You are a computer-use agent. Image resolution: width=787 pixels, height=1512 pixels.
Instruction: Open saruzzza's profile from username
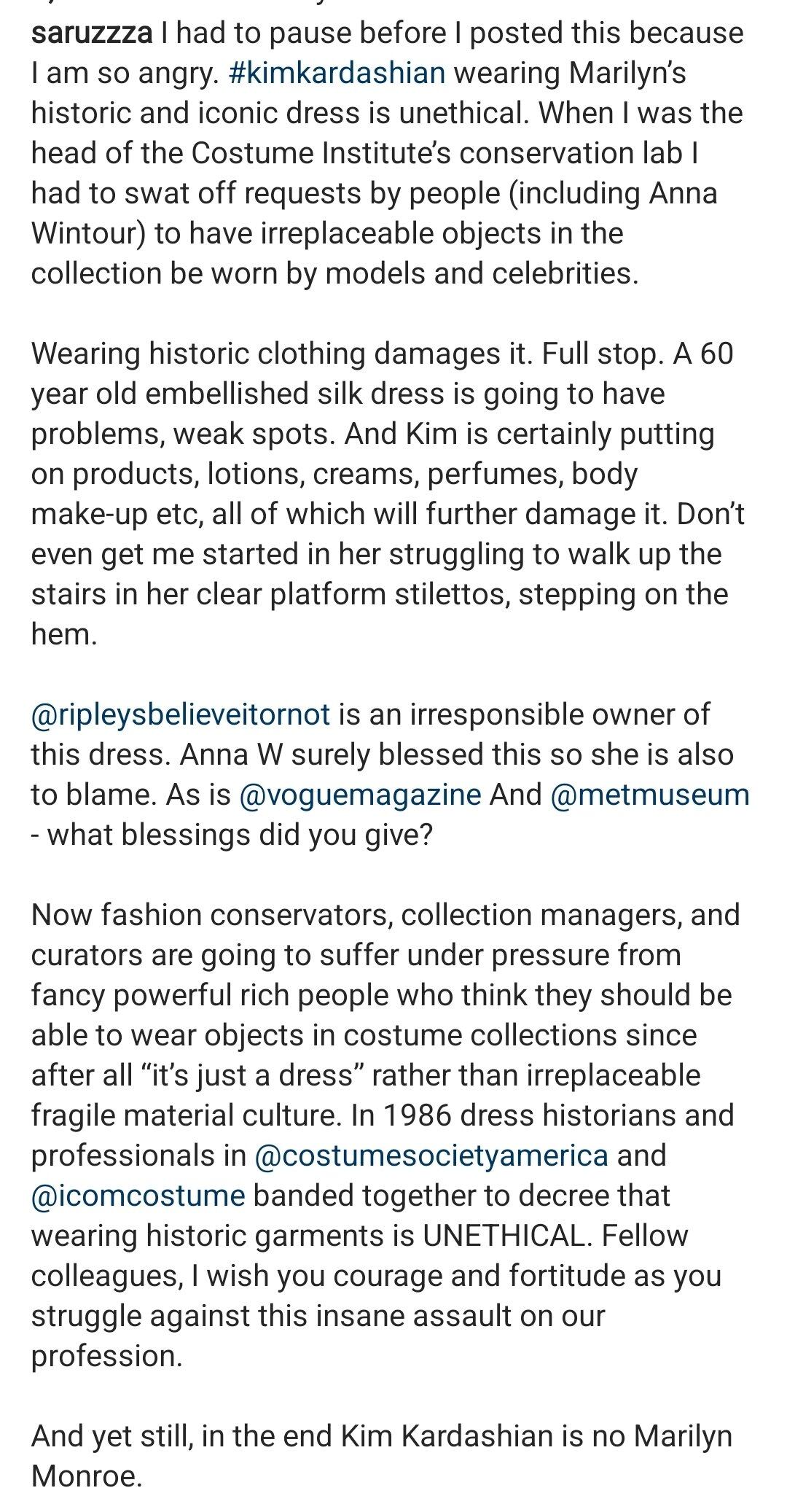point(92,34)
